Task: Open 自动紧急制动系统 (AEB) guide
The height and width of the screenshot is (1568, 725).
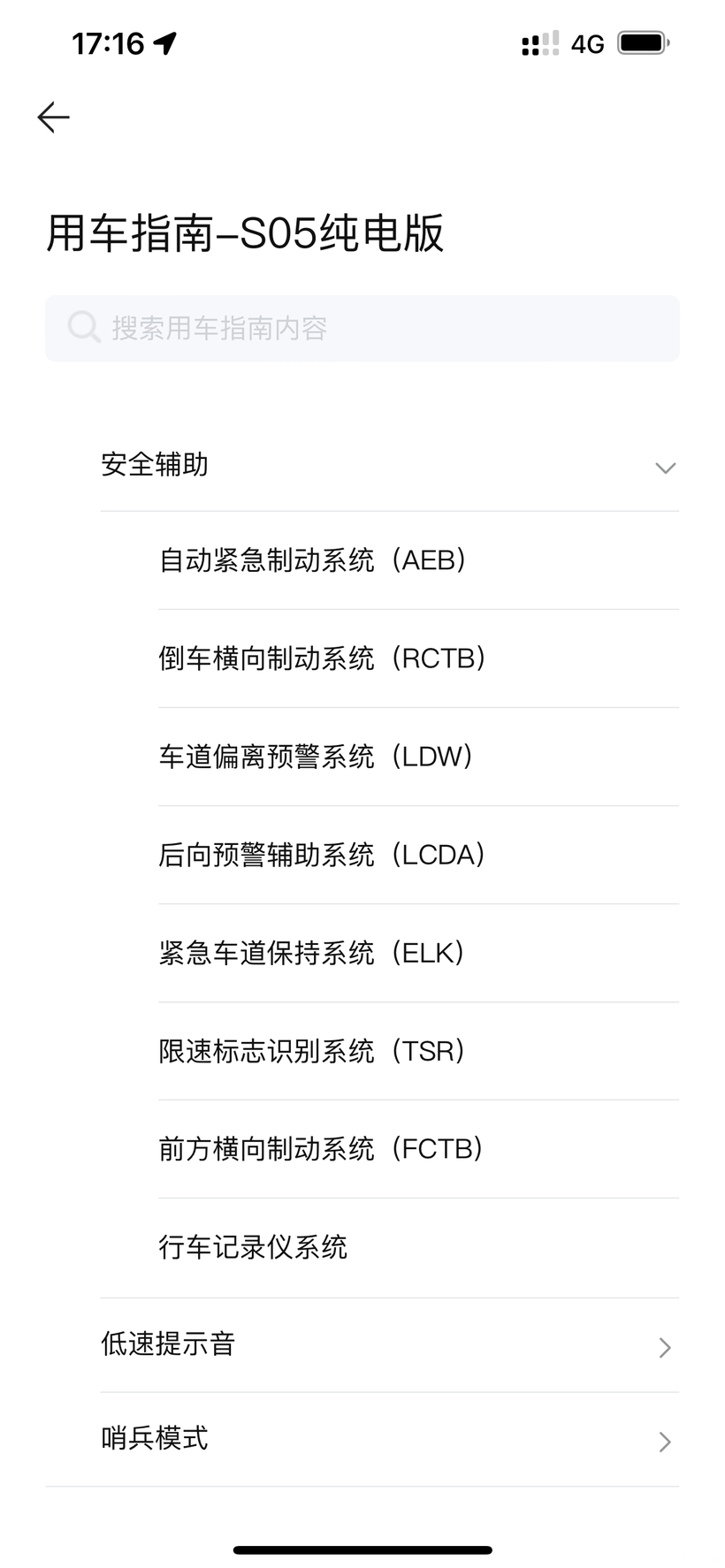Action: click(313, 560)
